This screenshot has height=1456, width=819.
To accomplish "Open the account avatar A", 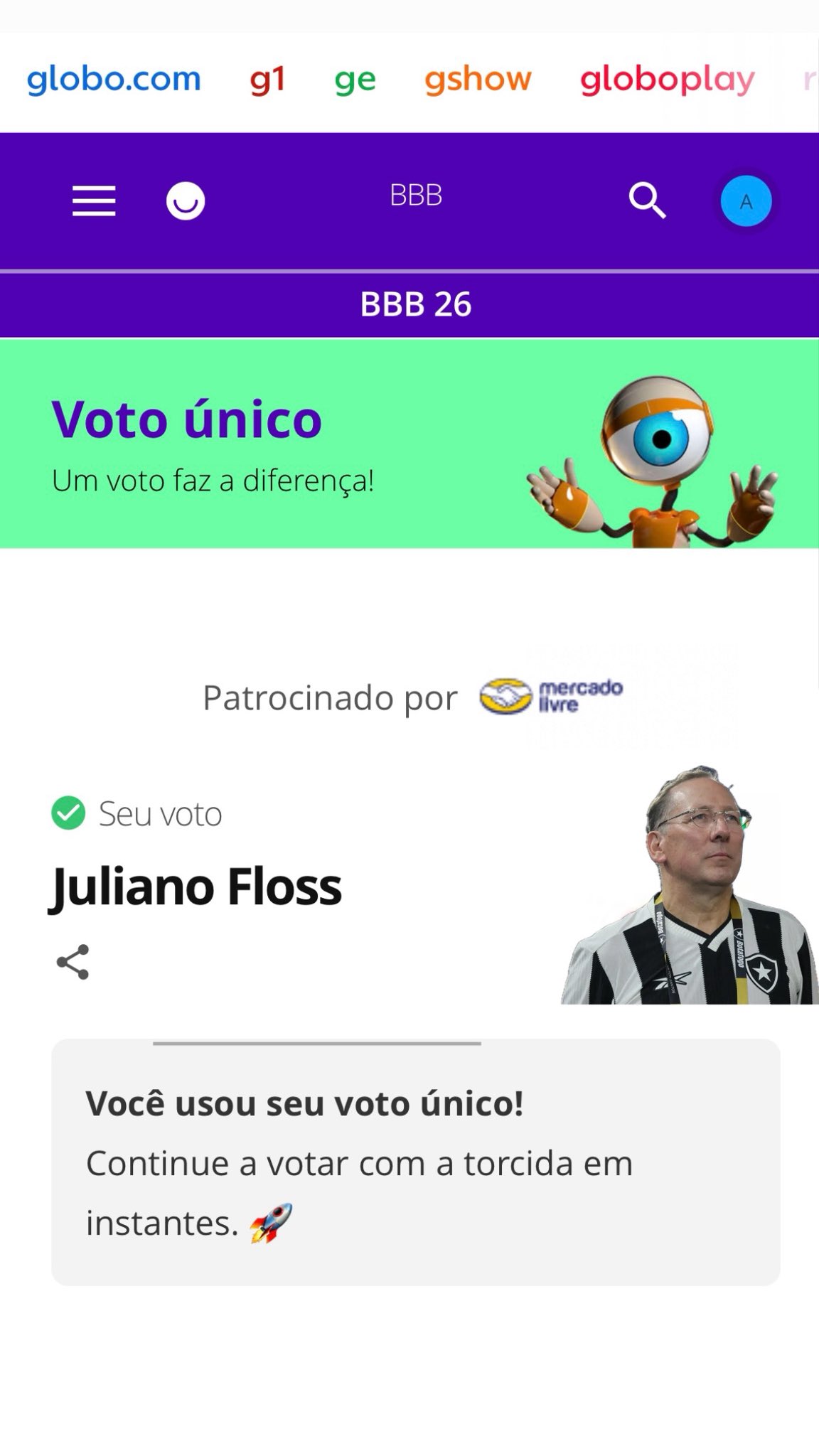I will point(746,202).
